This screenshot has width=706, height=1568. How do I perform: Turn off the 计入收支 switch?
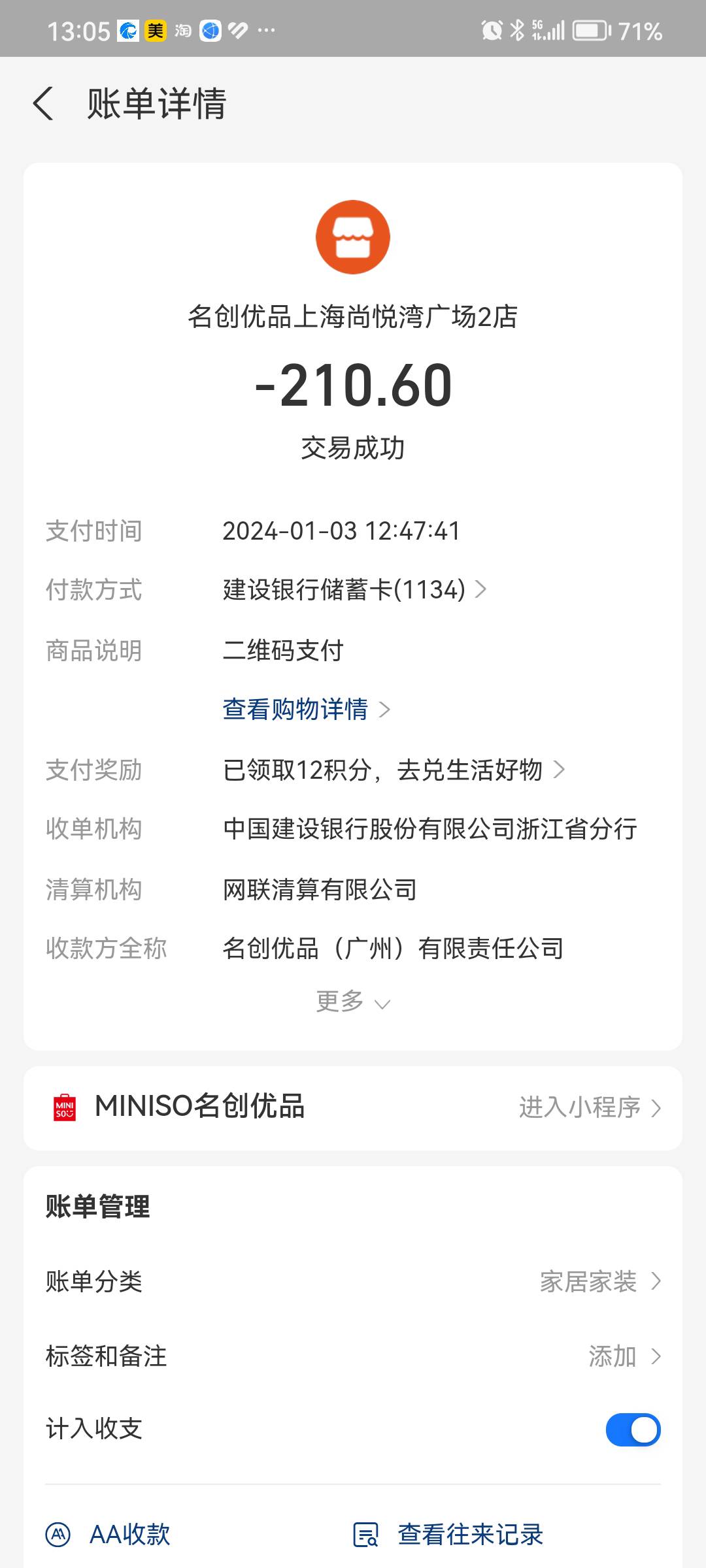coord(633,1429)
